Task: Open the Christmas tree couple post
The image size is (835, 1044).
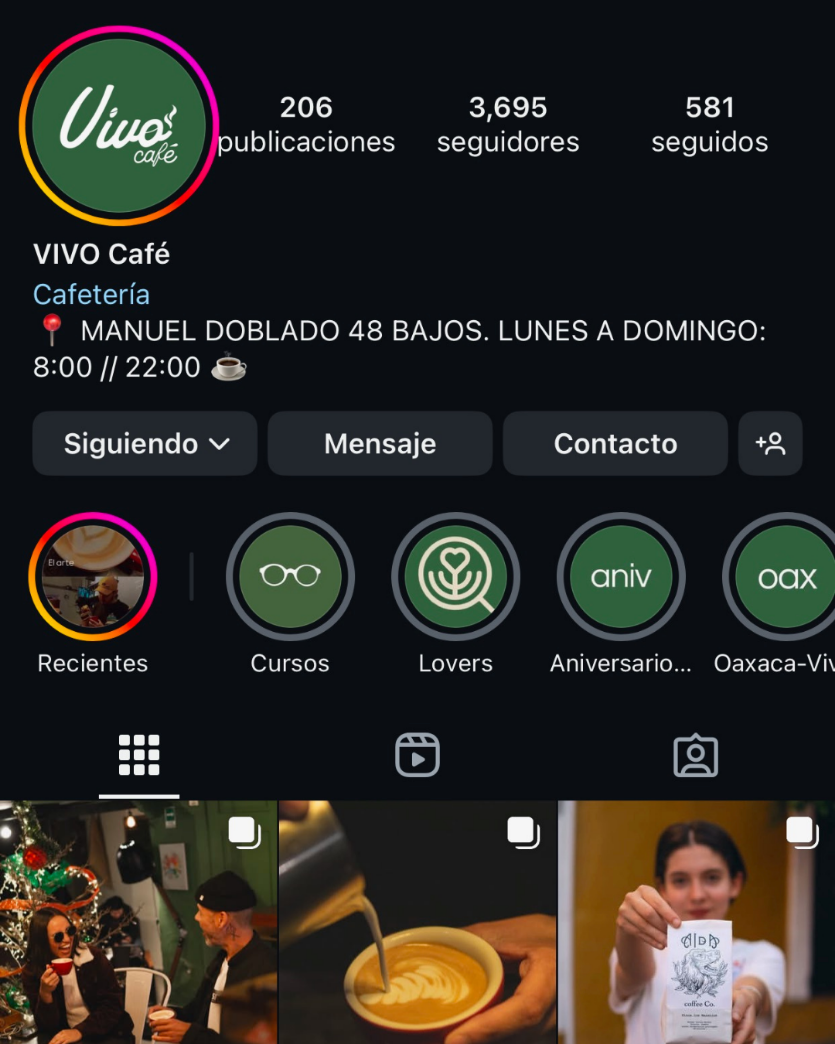Action: (x=138, y=922)
